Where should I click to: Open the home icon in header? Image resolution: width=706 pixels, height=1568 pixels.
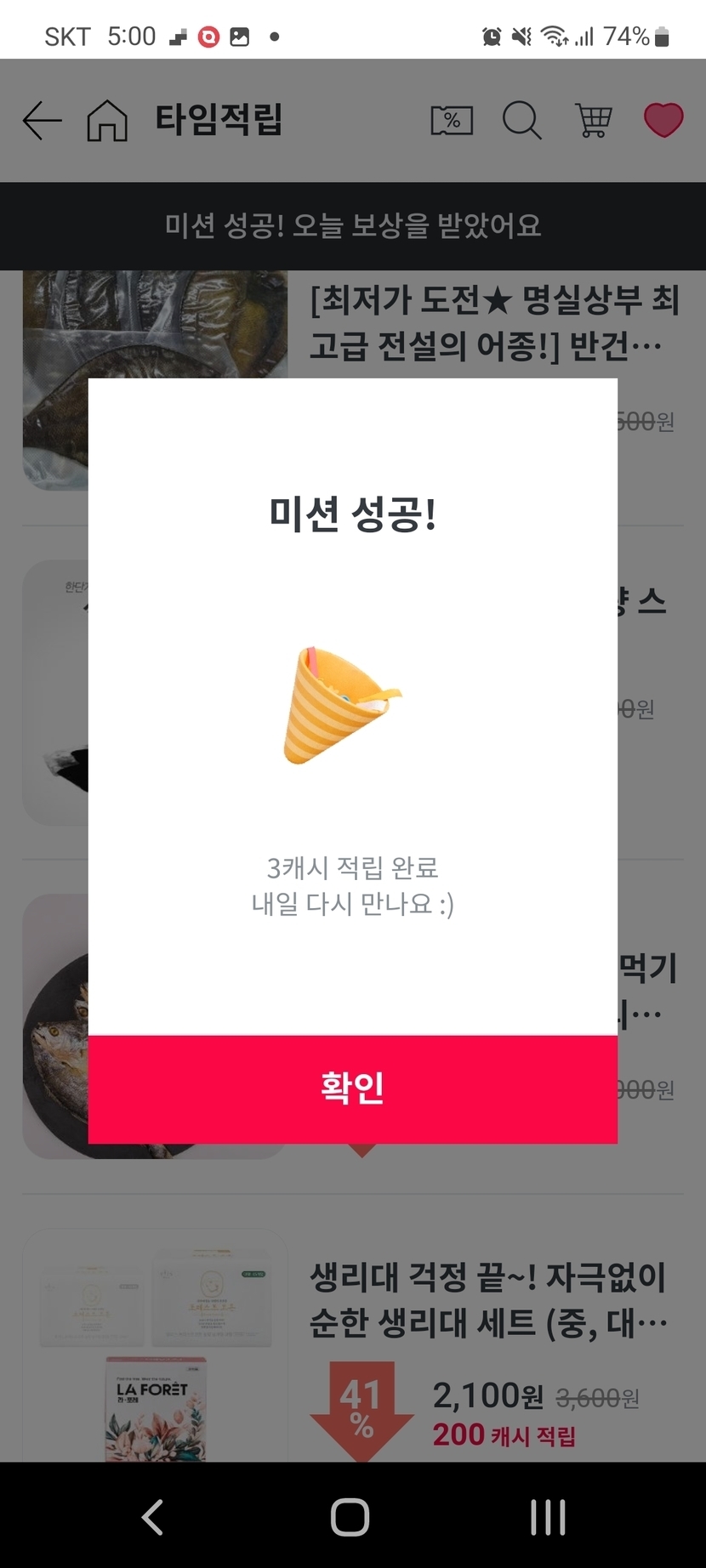pos(107,120)
